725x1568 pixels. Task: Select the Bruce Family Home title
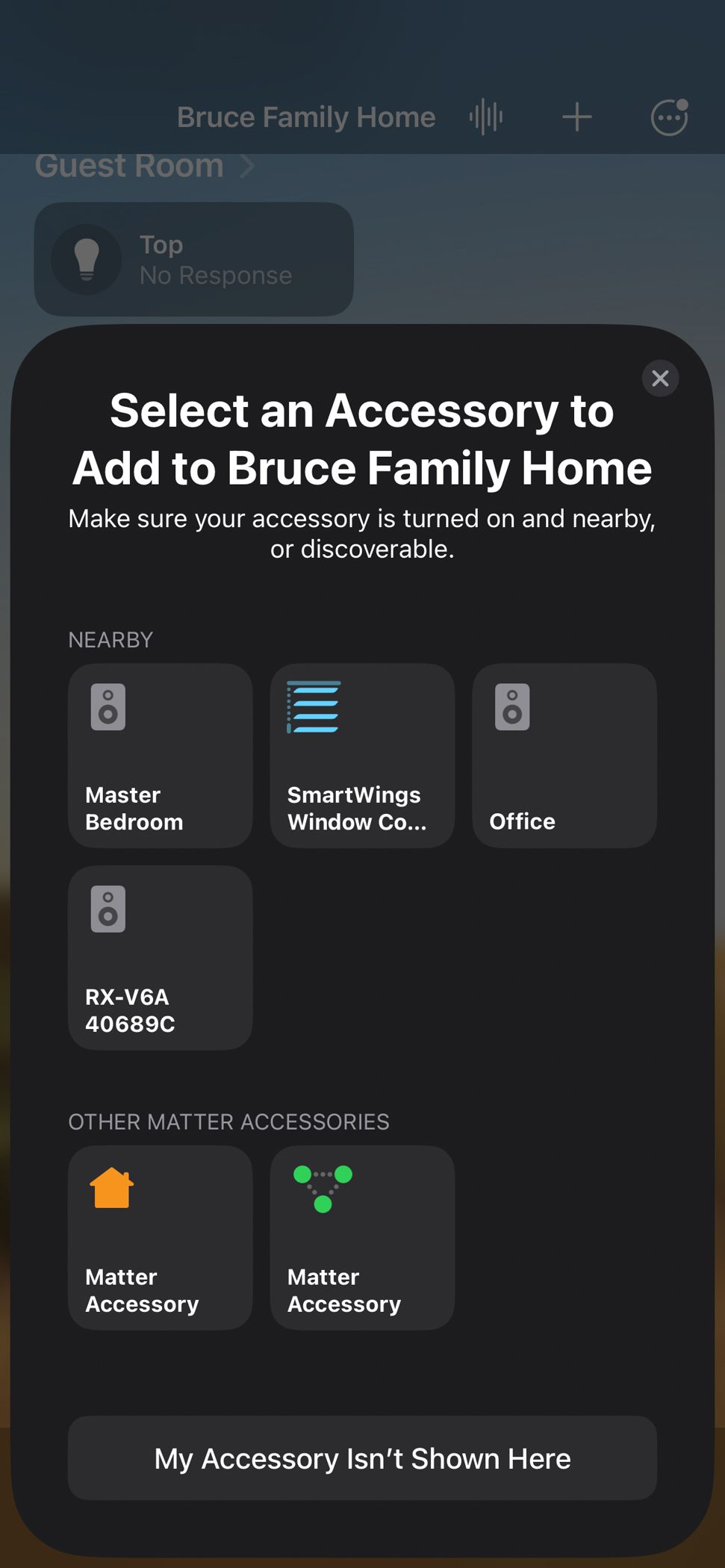[x=305, y=116]
